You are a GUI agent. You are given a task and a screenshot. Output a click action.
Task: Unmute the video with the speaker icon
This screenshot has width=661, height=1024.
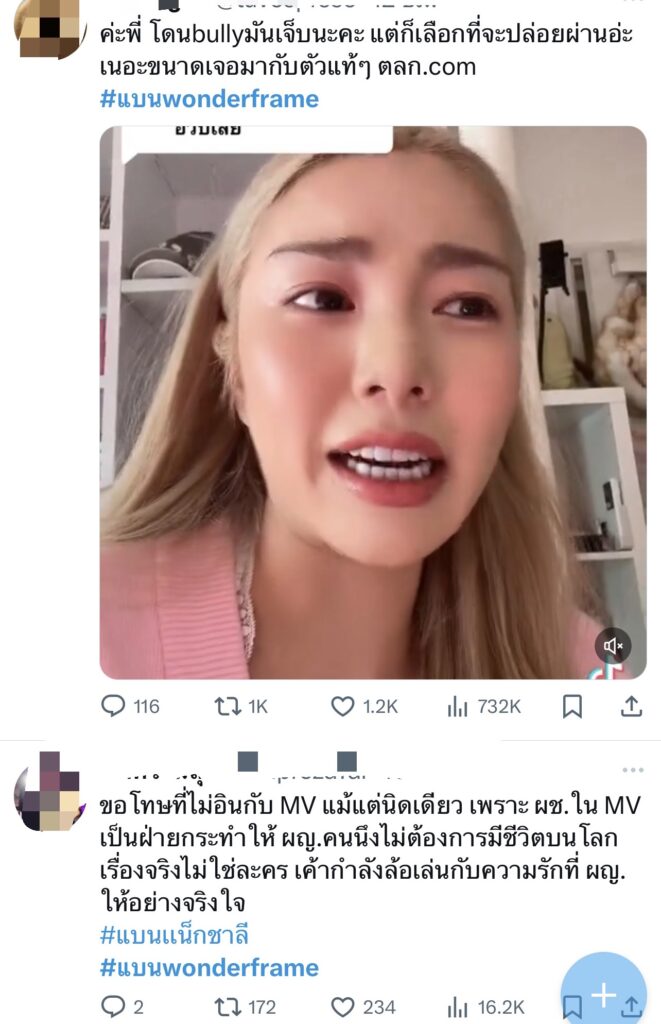(x=613, y=646)
